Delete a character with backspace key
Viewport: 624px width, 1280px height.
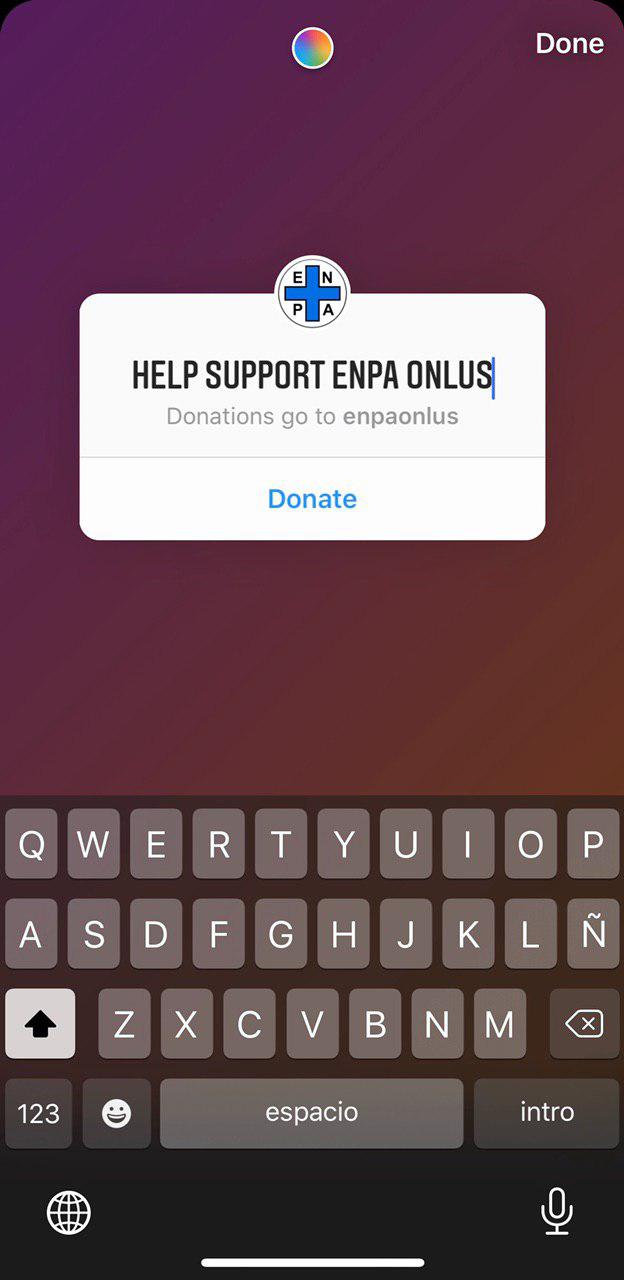[x=584, y=1024]
